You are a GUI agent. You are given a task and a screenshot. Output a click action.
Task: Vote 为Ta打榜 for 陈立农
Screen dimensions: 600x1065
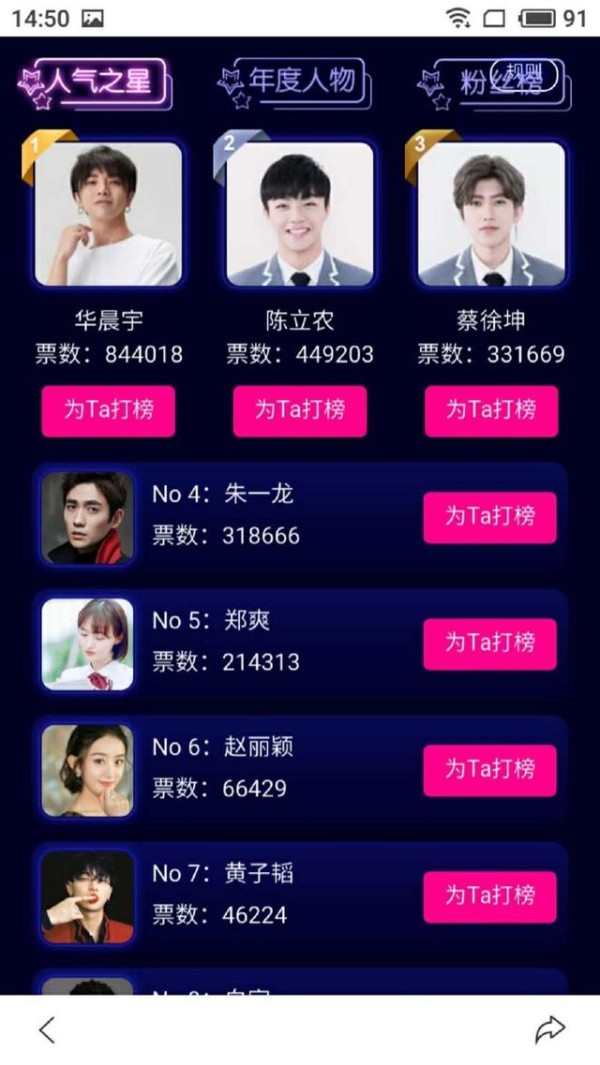coord(299,410)
